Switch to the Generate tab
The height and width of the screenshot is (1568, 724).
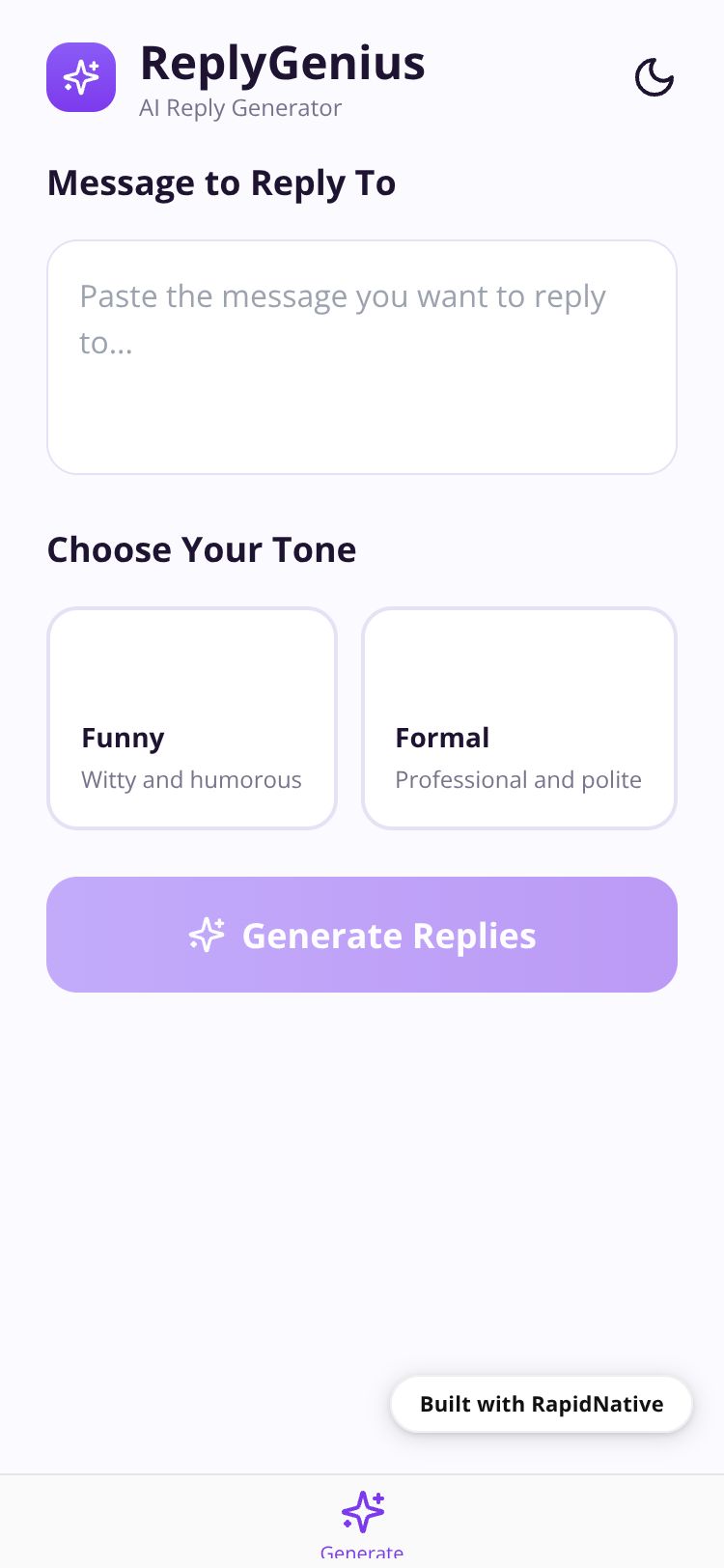coord(362,1522)
